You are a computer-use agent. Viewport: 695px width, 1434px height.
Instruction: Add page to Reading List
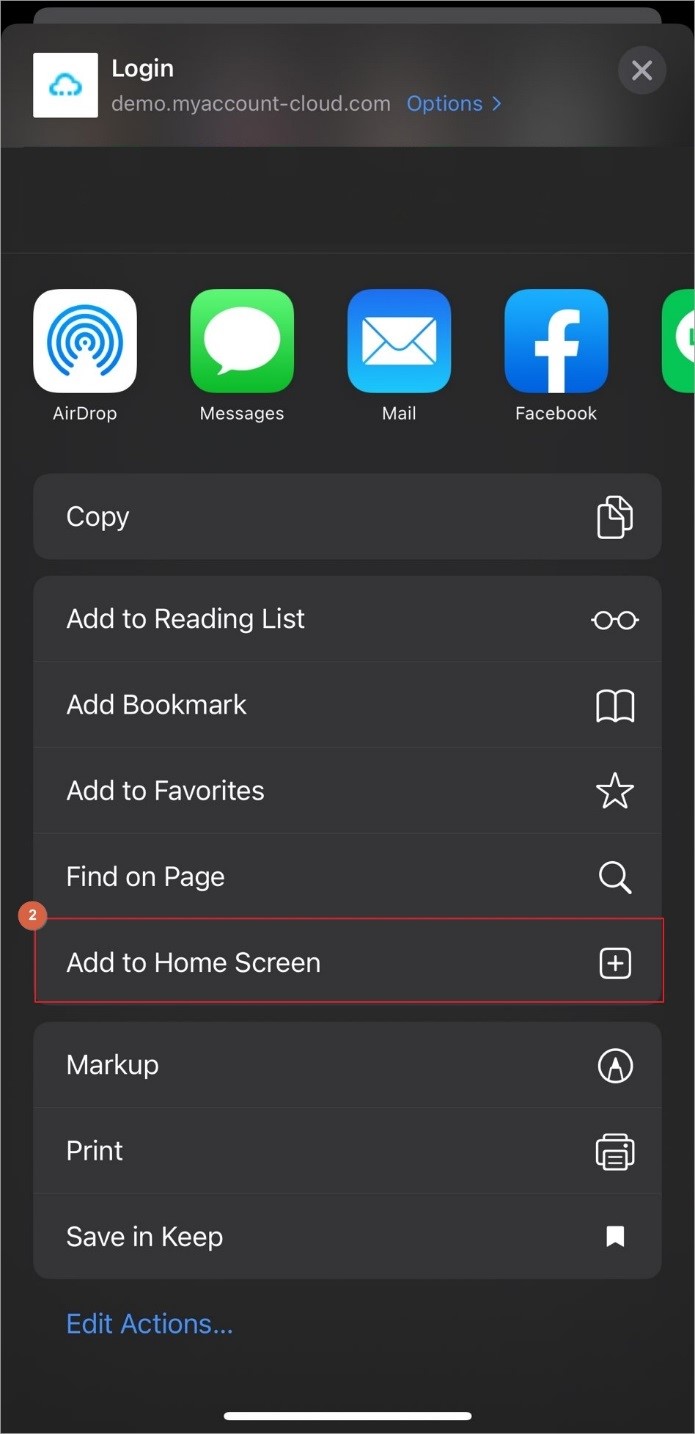click(x=347, y=619)
